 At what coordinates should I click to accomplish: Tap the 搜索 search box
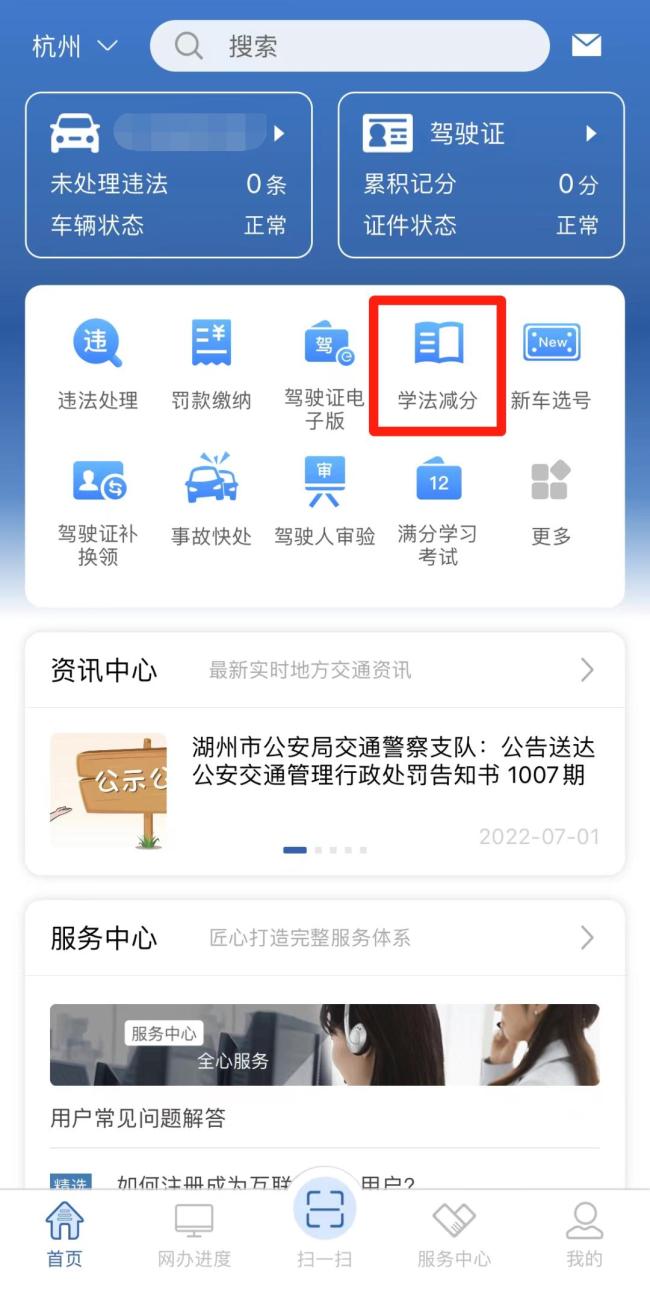click(350, 46)
